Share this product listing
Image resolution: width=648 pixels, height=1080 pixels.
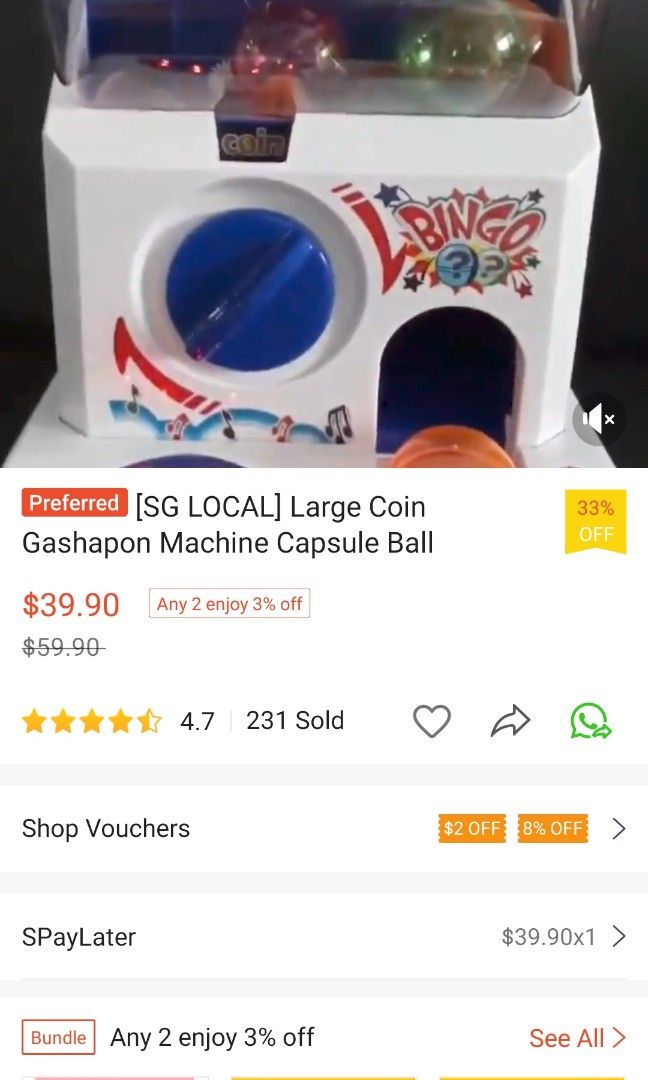(510, 721)
